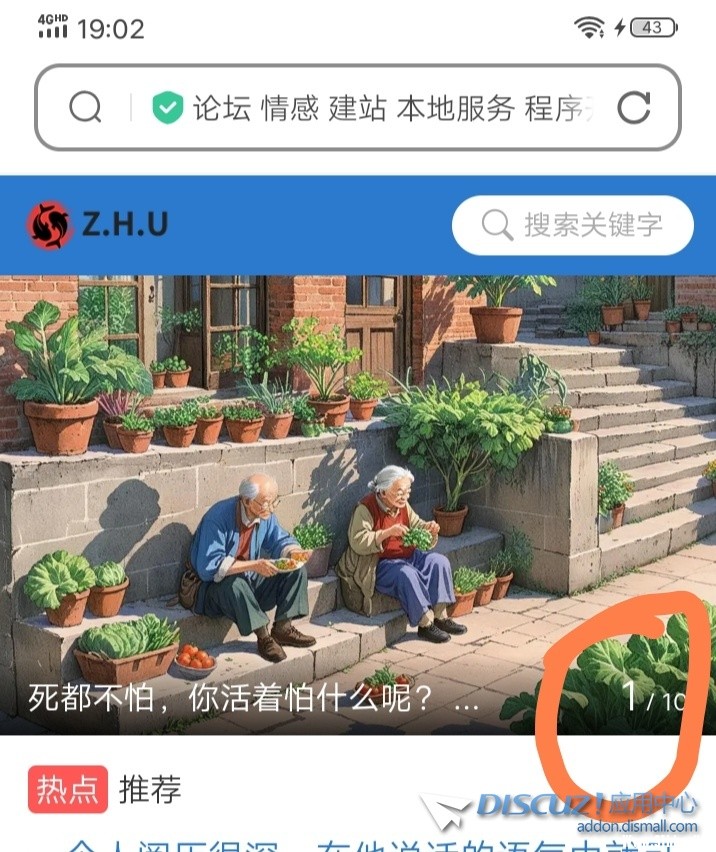
Task: Open the 搜索关键字 search box
Action: coord(573,225)
